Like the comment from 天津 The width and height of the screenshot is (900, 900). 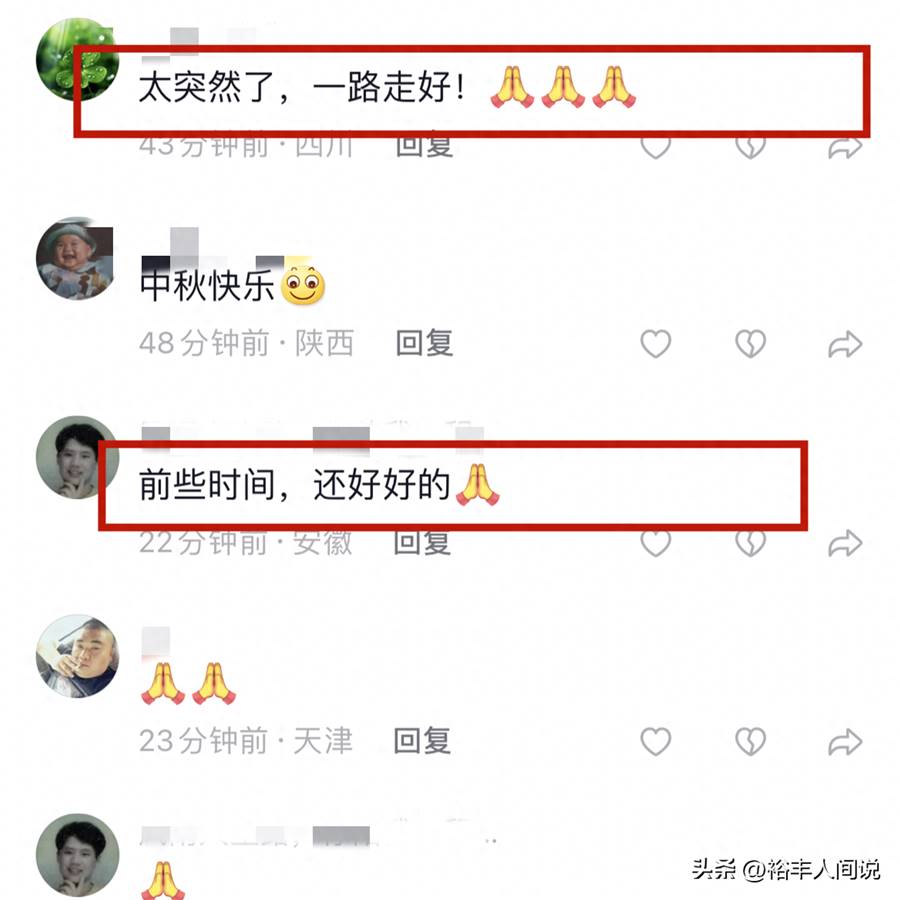[x=655, y=742]
